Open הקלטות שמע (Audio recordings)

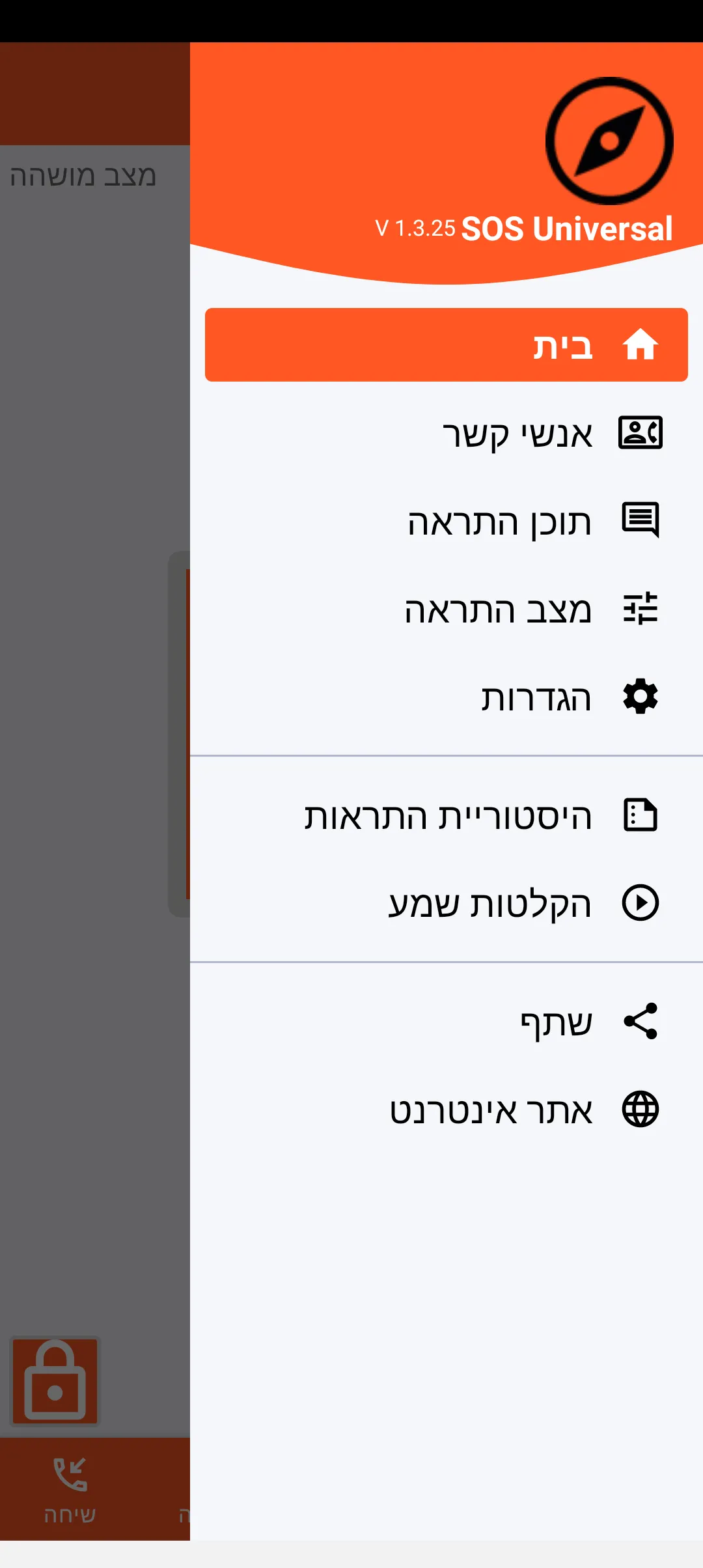point(447,903)
